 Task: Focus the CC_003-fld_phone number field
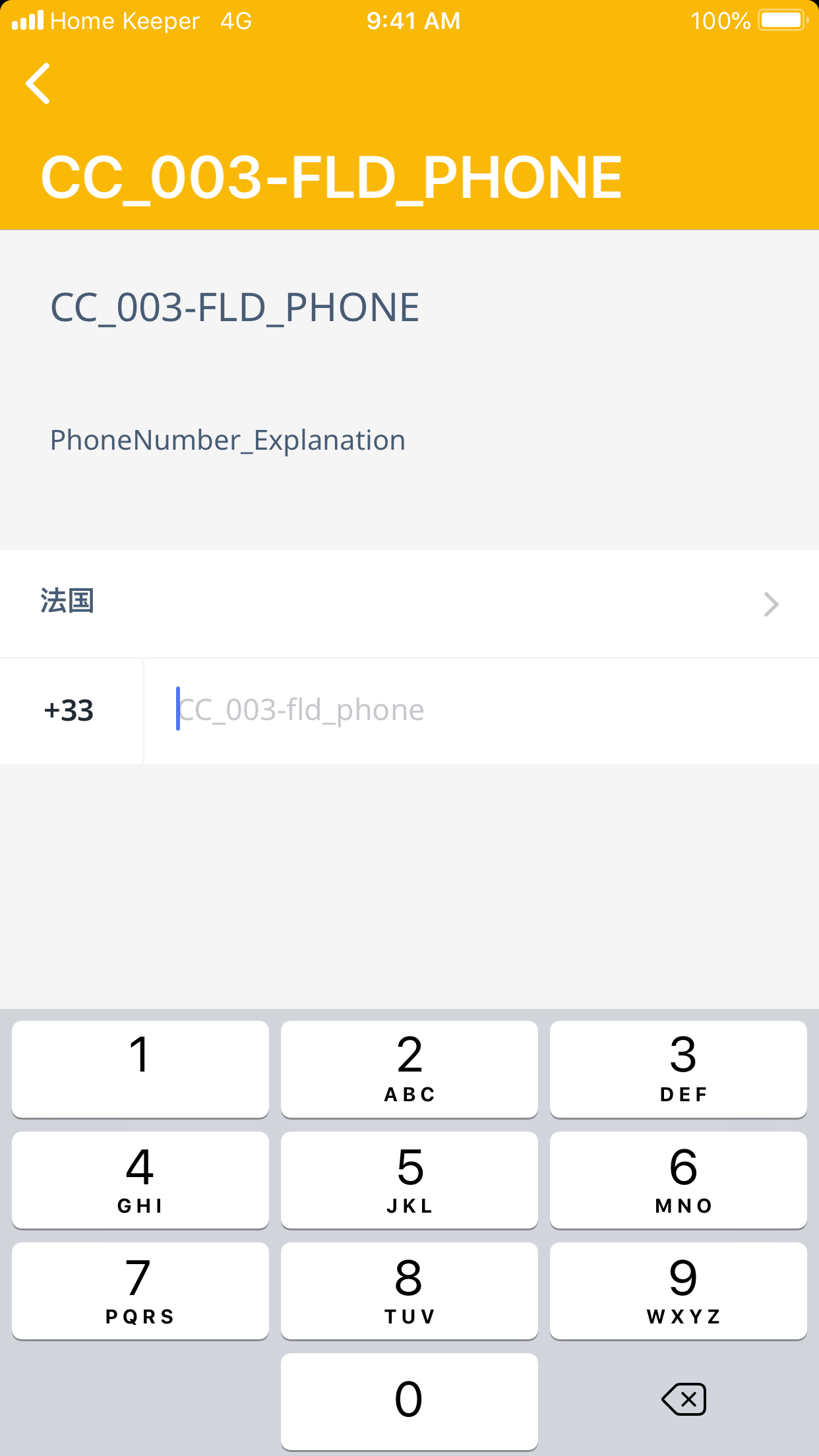pyautogui.click(x=481, y=711)
